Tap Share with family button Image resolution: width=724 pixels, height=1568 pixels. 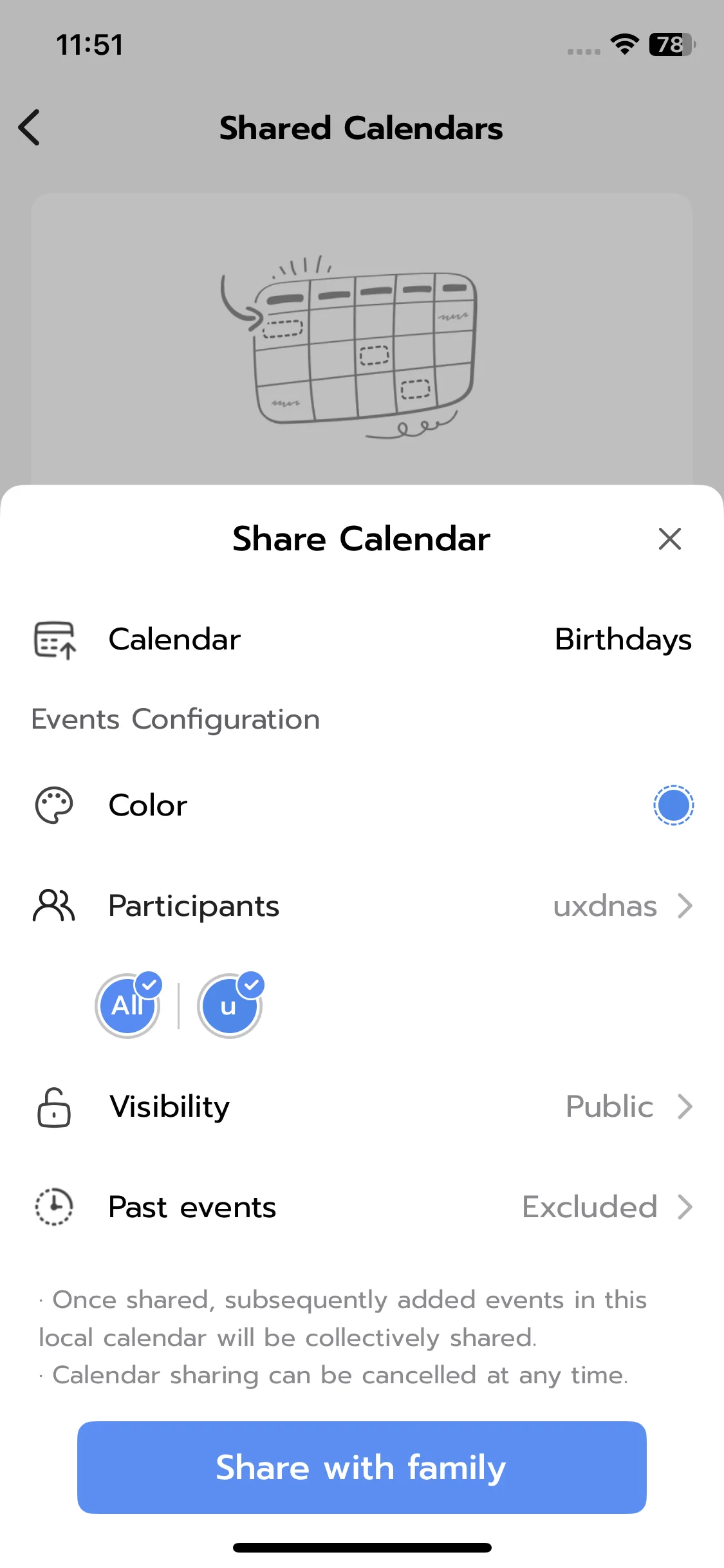[362, 1468]
